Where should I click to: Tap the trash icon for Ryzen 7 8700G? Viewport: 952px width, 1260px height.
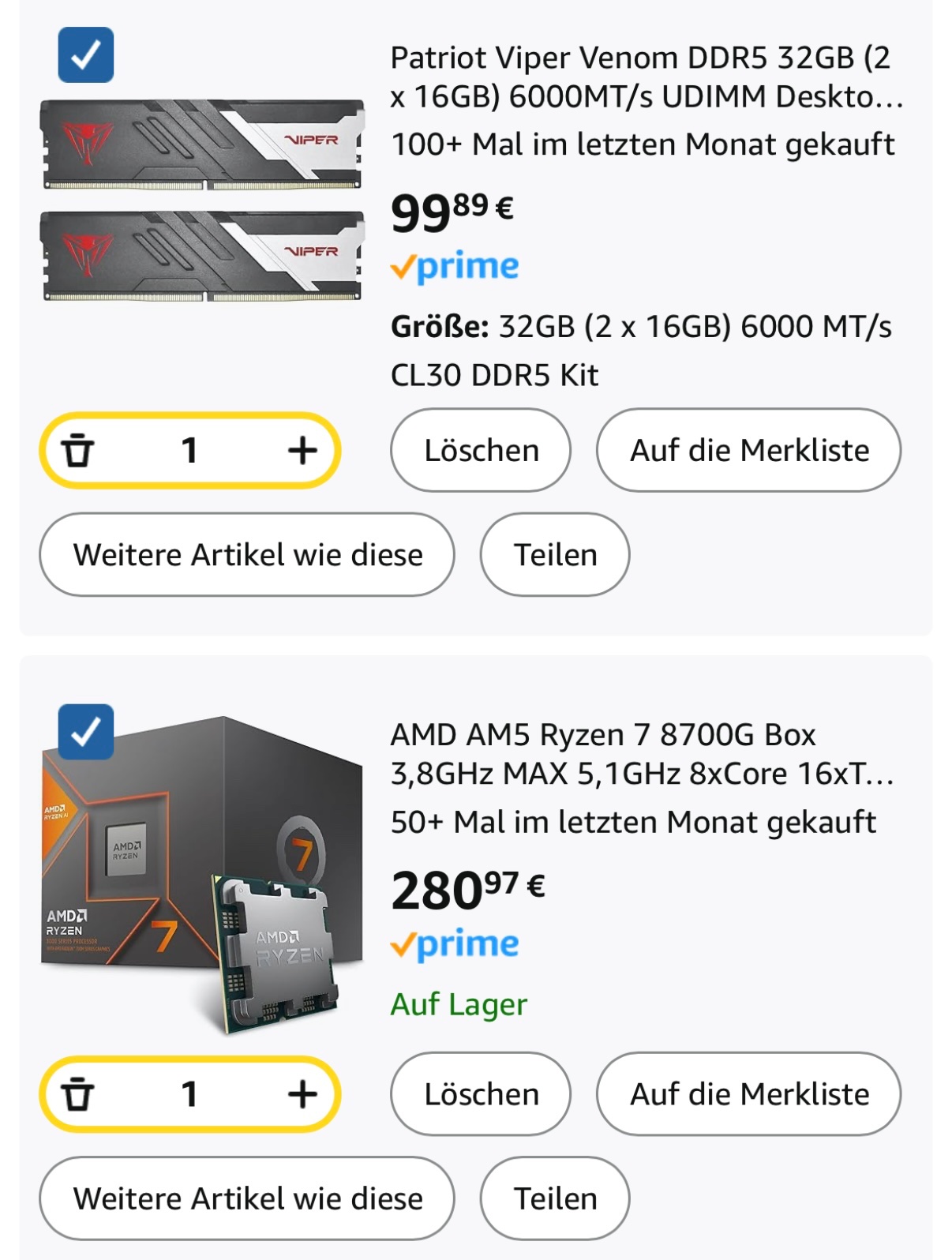click(x=78, y=1094)
